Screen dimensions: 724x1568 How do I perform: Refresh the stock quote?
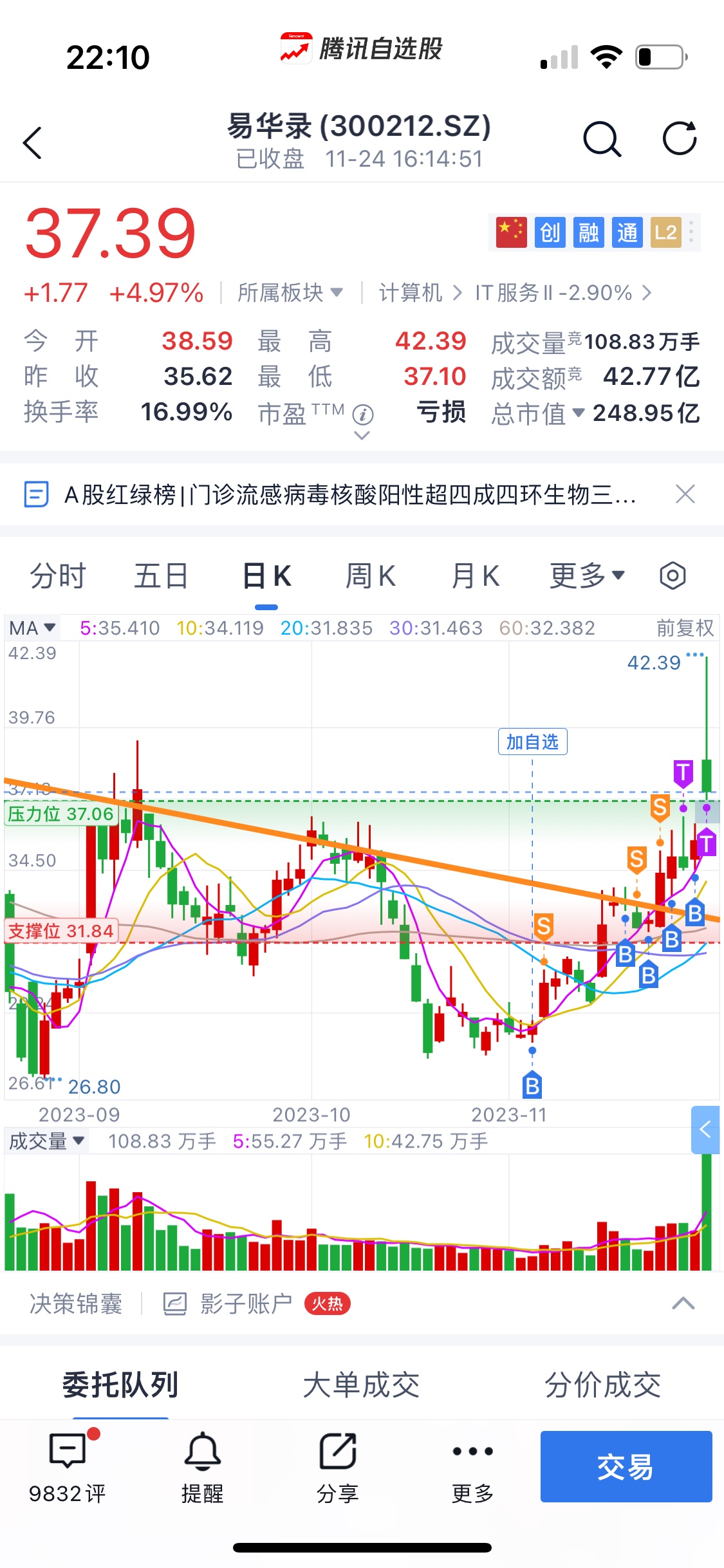[680, 139]
